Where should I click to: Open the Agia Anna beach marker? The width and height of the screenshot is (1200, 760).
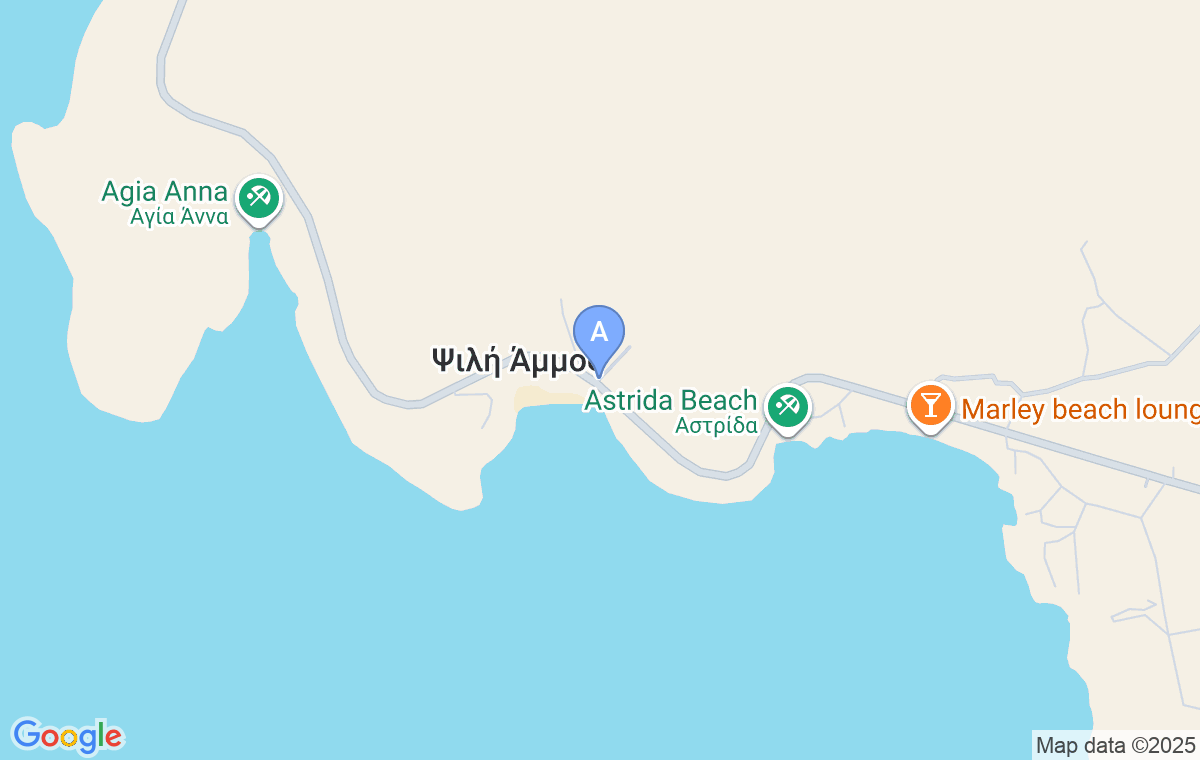point(259,196)
